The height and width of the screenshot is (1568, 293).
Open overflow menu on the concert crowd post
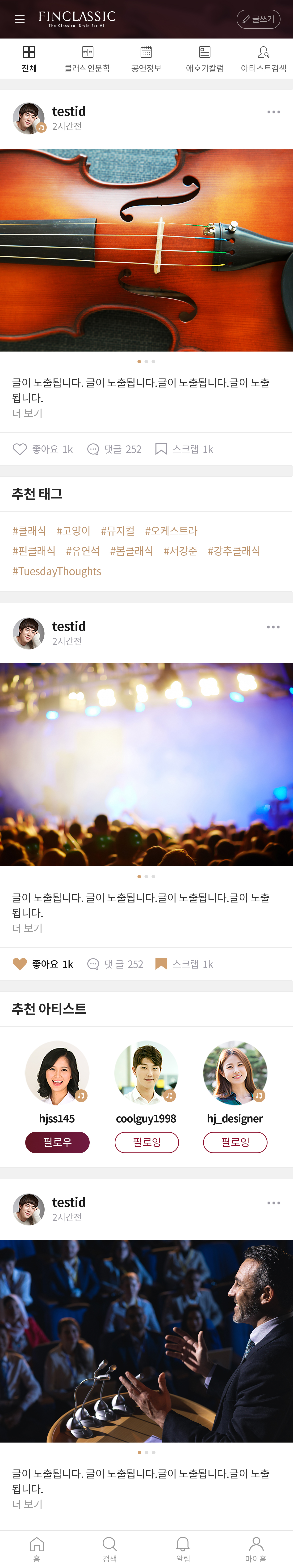click(x=274, y=627)
